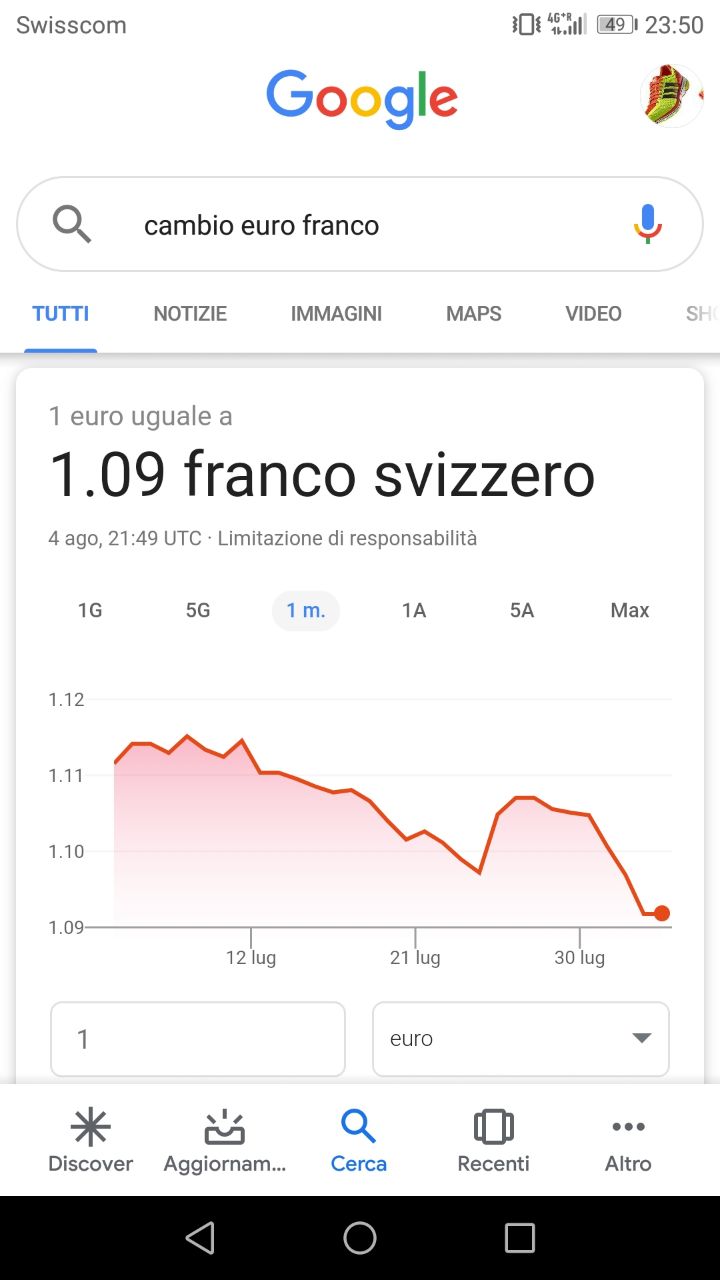Open the Aggiornamenti tab
This screenshot has width=720, height=1280.
(225, 1141)
